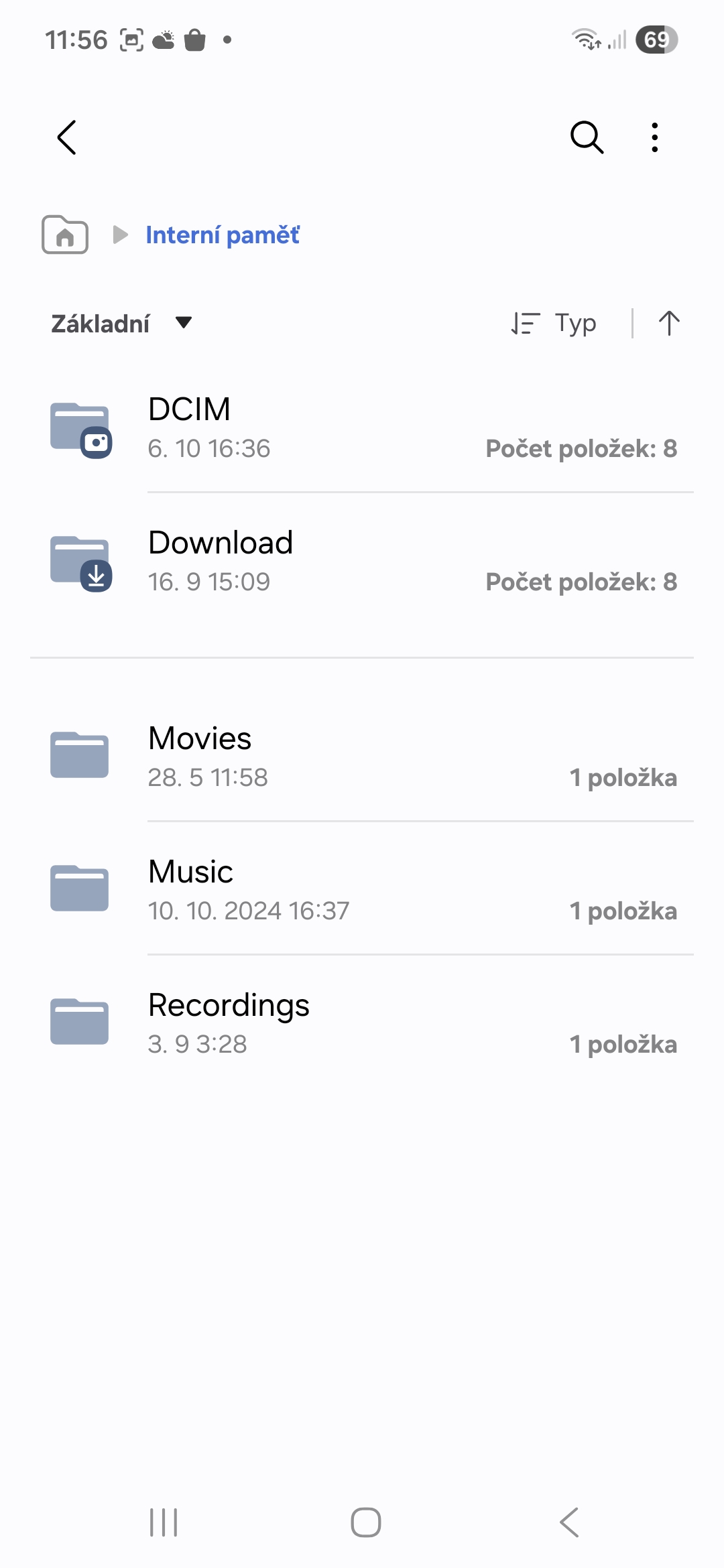Go back using the top-left arrow
724x1568 pixels.
[67, 138]
